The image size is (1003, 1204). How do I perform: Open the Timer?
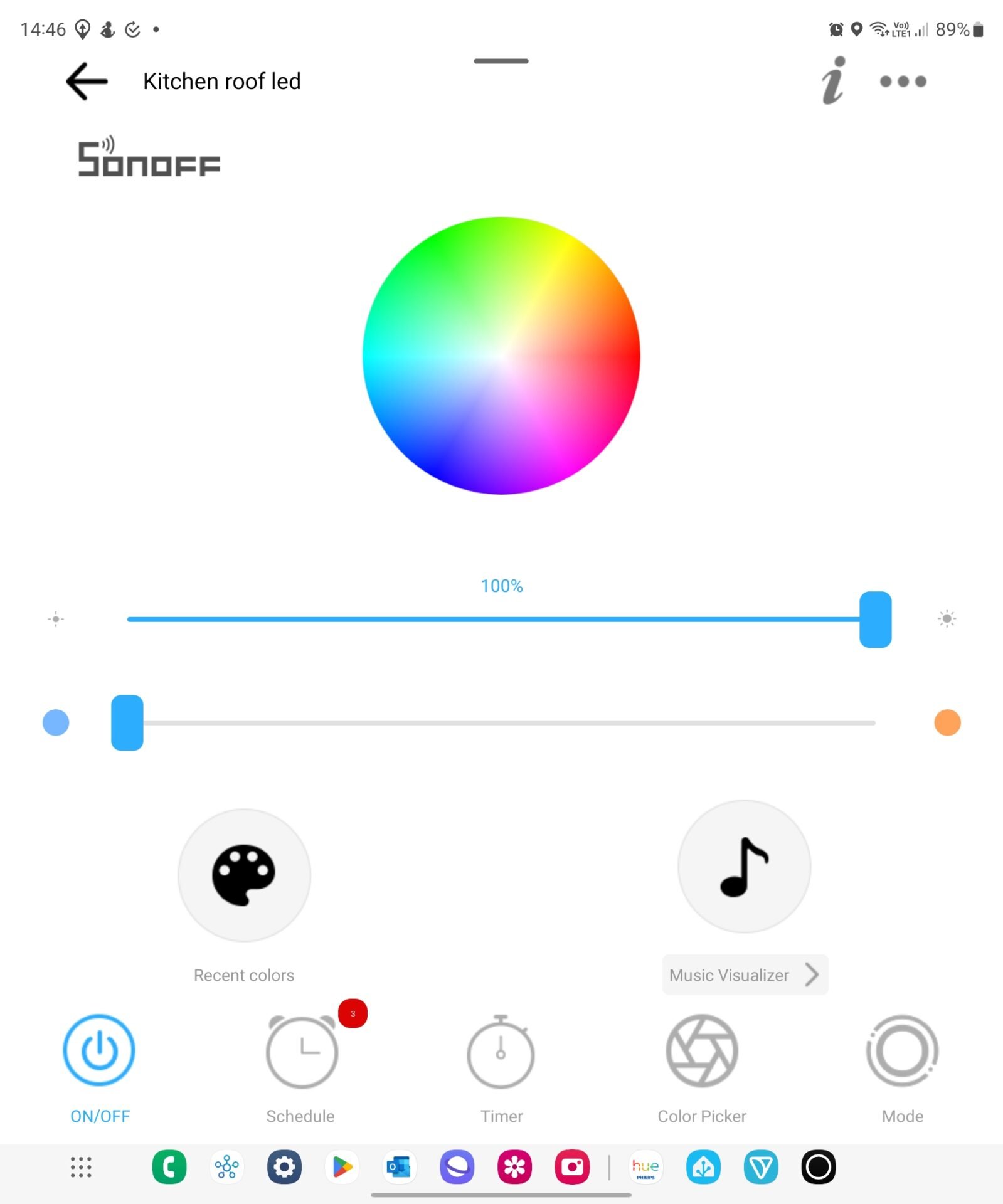[x=501, y=1052]
